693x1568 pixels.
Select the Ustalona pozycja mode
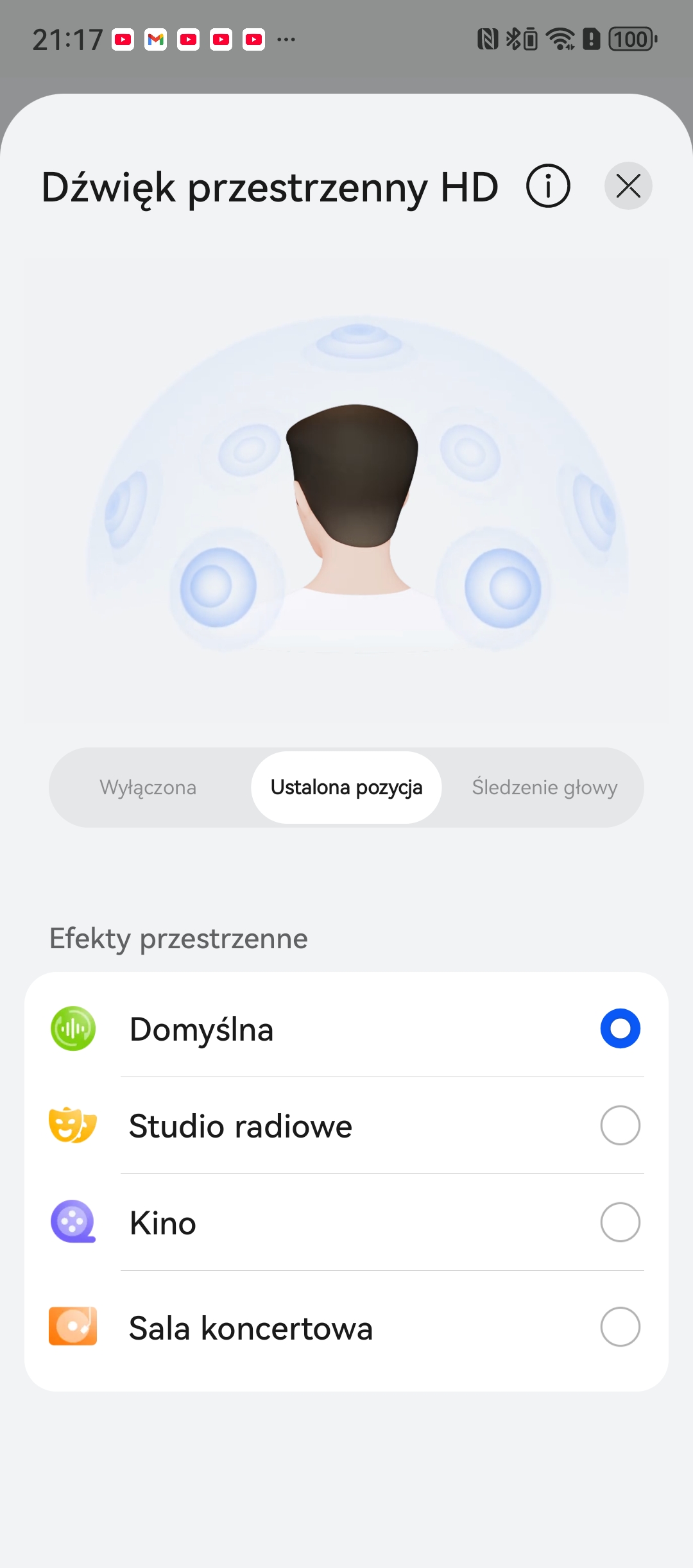click(x=346, y=787)
